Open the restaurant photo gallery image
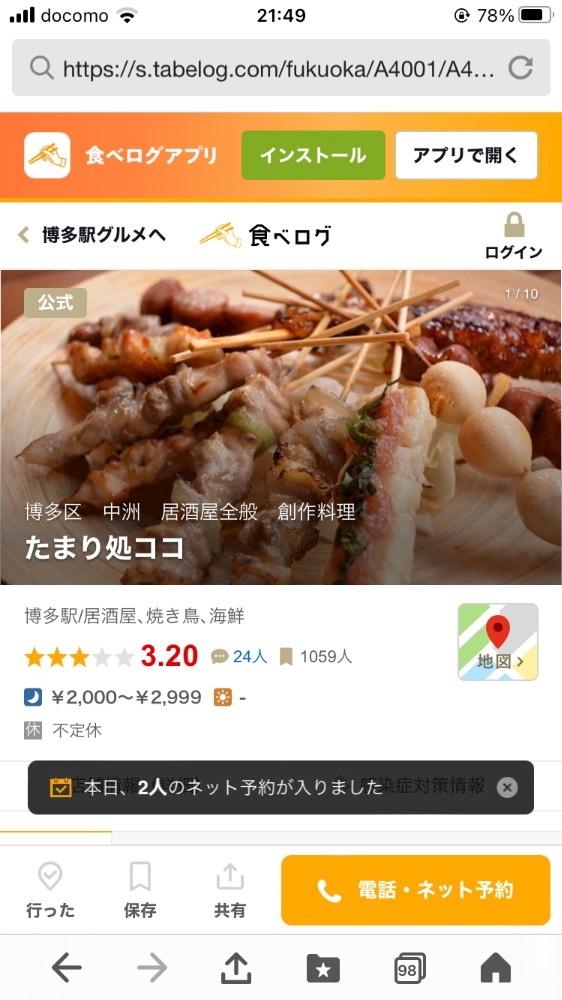The width and height of the screenshot is (562, 1000). pyautogui.click(x=281, y=427)
